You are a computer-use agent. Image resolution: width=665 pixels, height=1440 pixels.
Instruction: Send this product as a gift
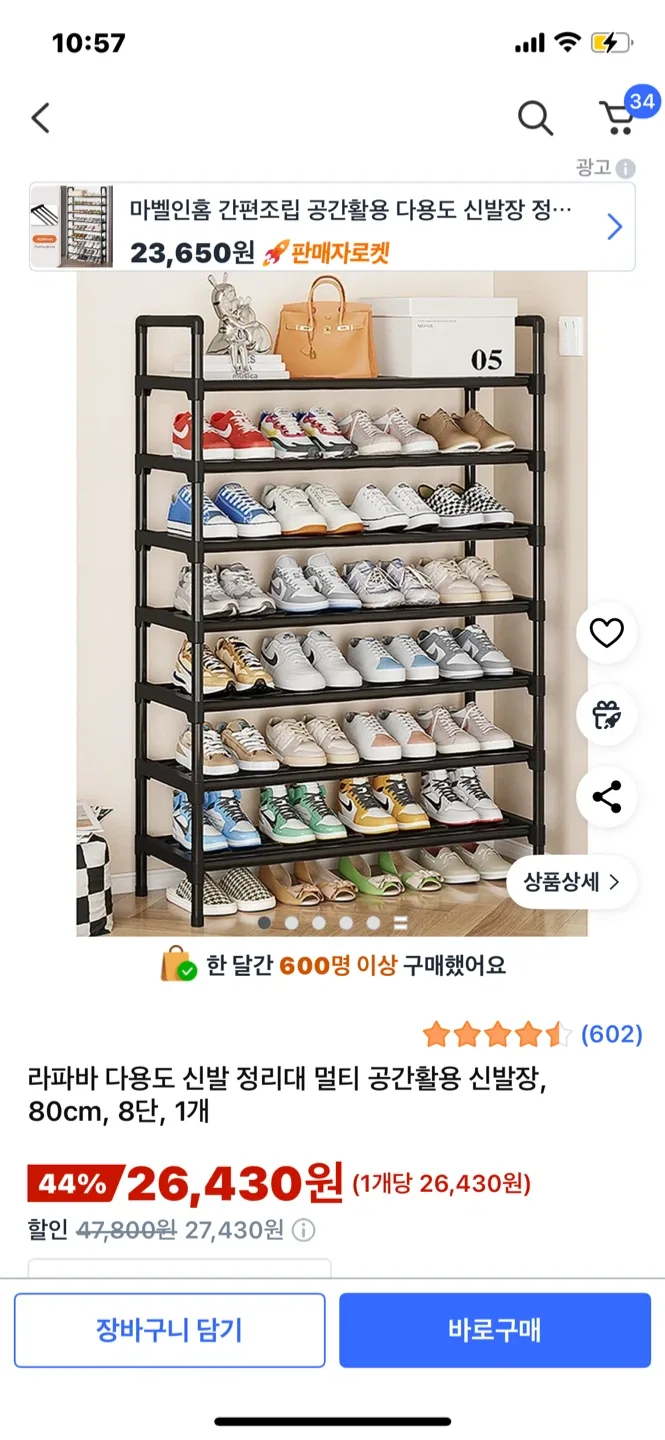tap(607, 715)
